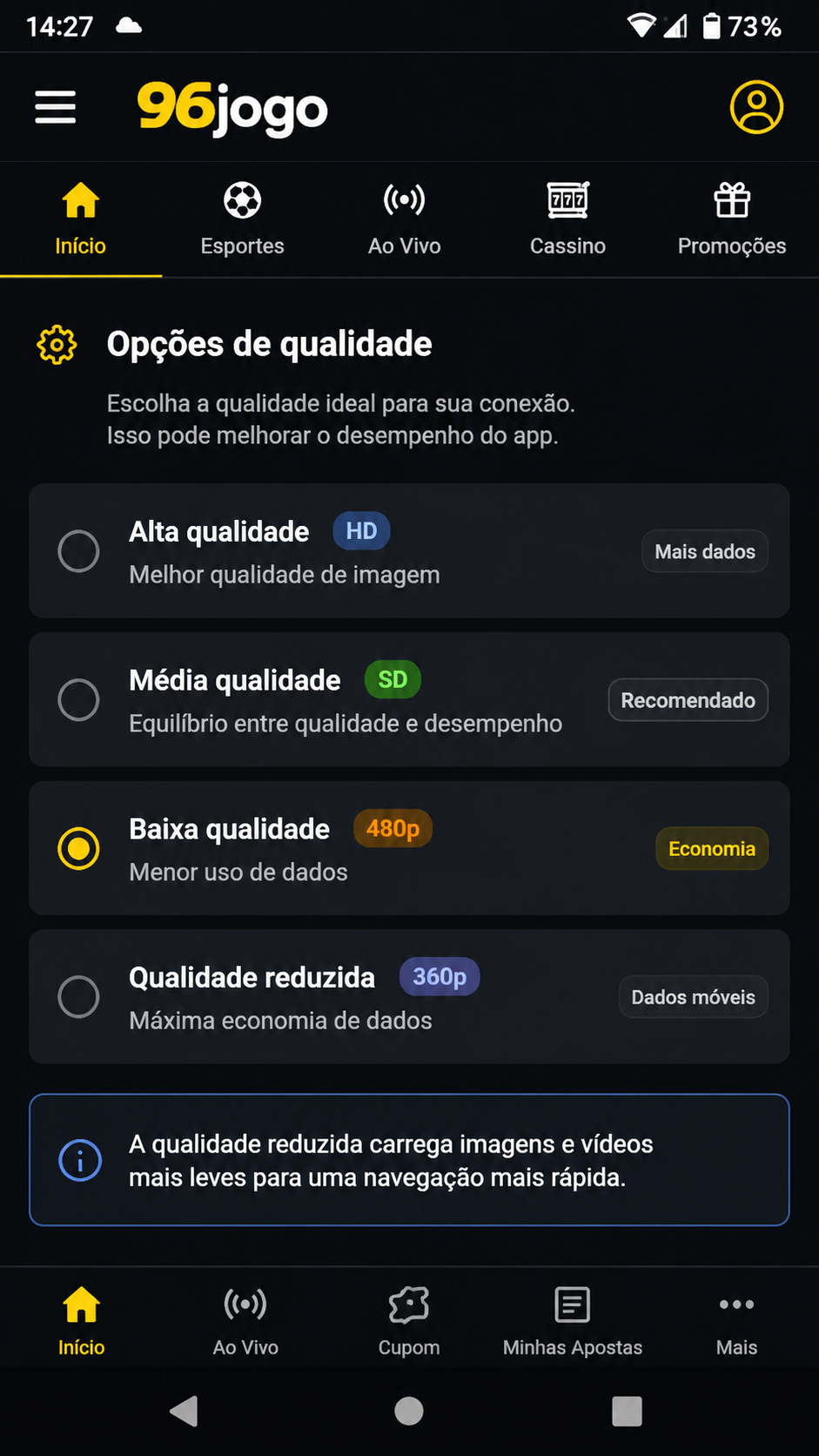Select Alta qualidade HD option

coord(409,551)
